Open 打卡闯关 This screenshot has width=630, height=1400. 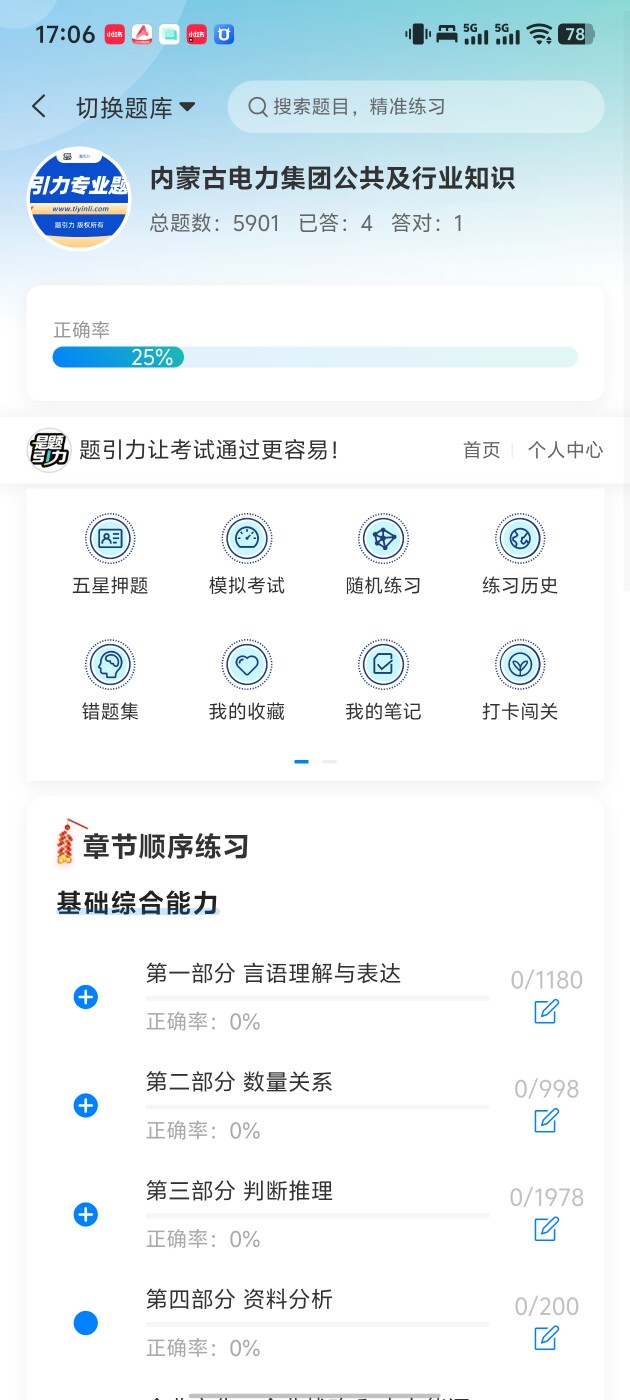click(520, 682)
